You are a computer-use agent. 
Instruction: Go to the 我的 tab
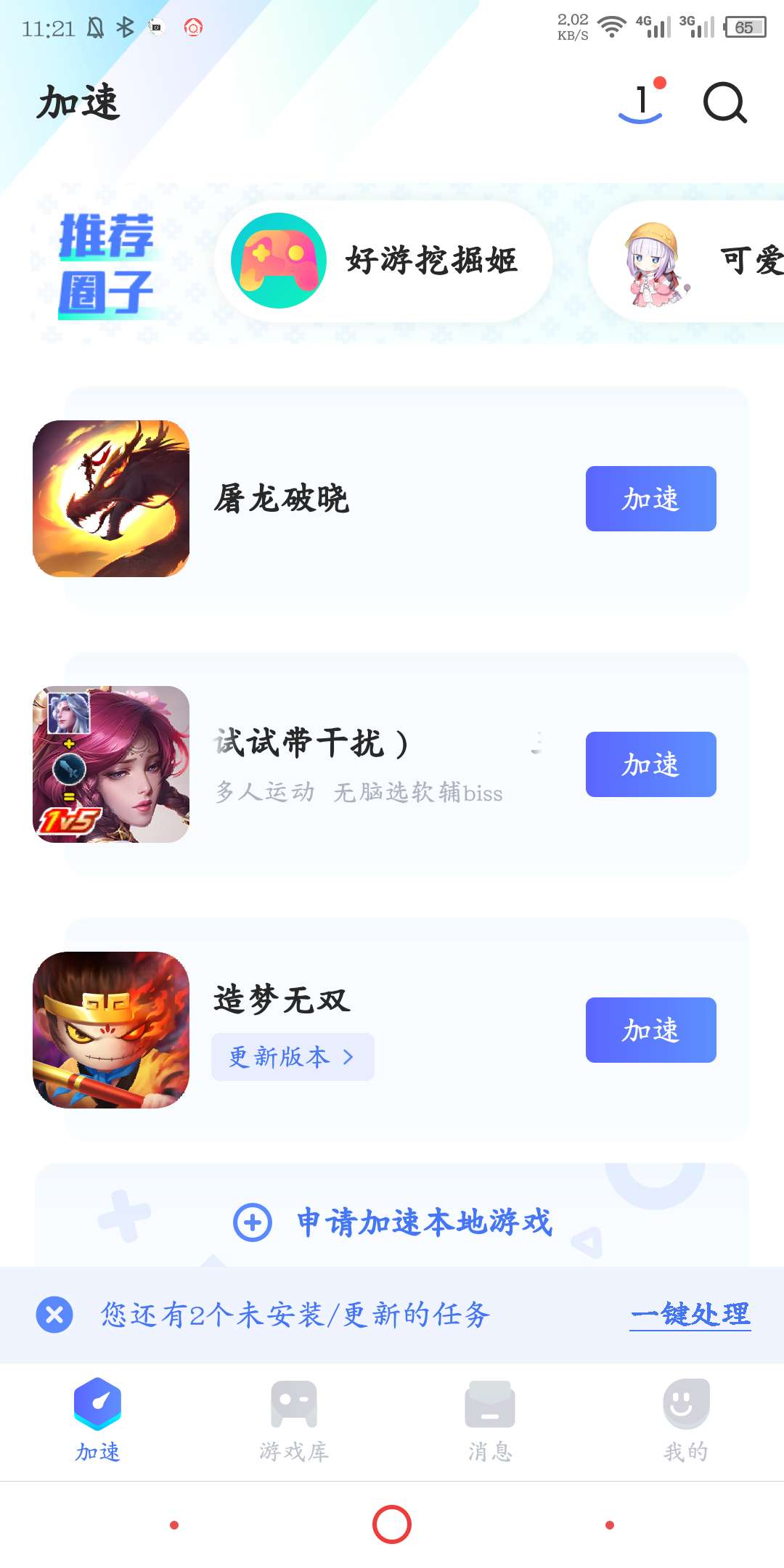pyautogui.click(x=686, y=1421)
